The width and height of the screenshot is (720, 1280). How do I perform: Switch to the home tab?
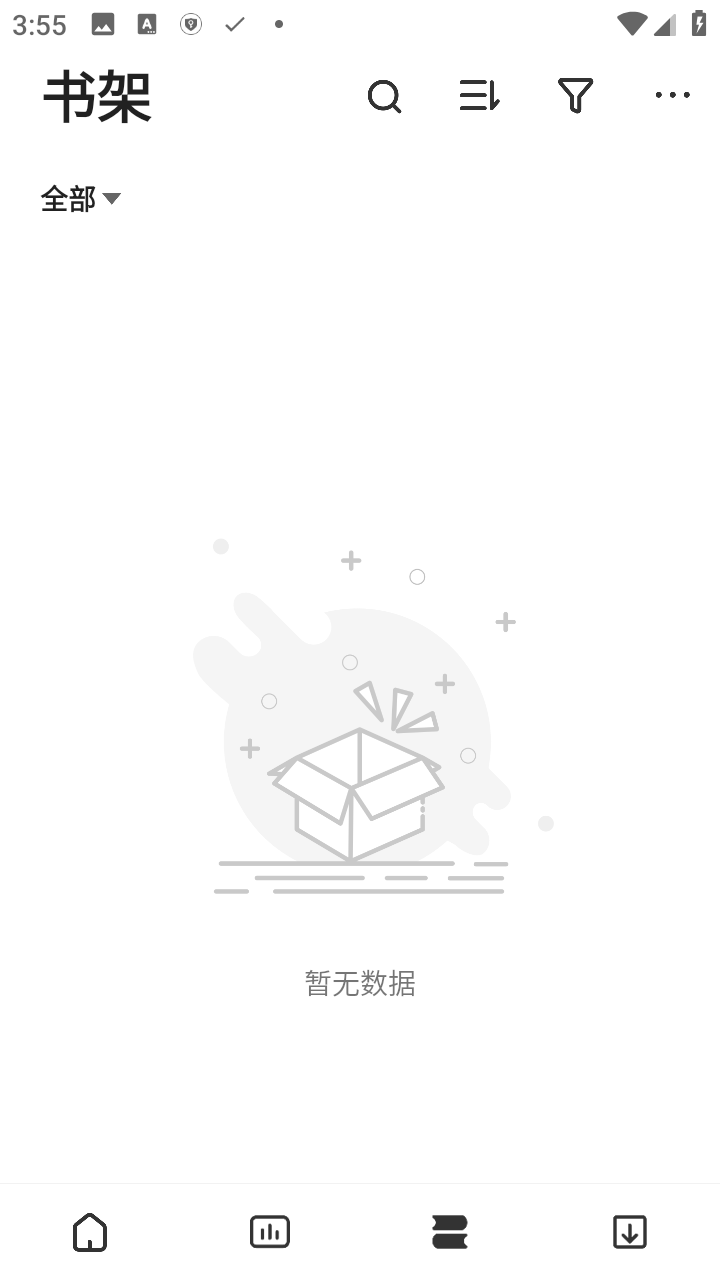pyautogui.click(x=90, y=1232)
